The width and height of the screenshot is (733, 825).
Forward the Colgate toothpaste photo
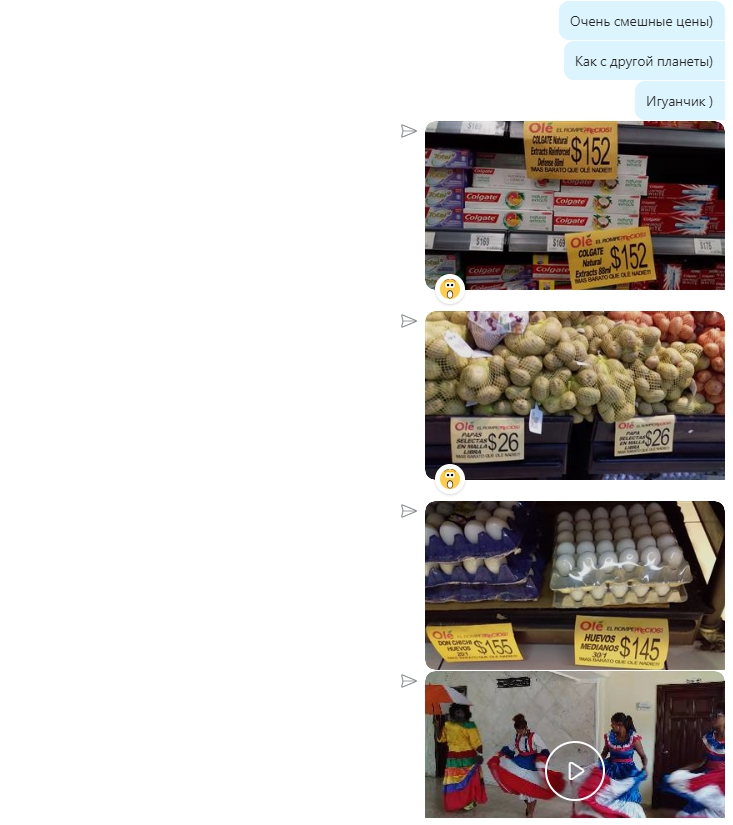coord(408,131)
